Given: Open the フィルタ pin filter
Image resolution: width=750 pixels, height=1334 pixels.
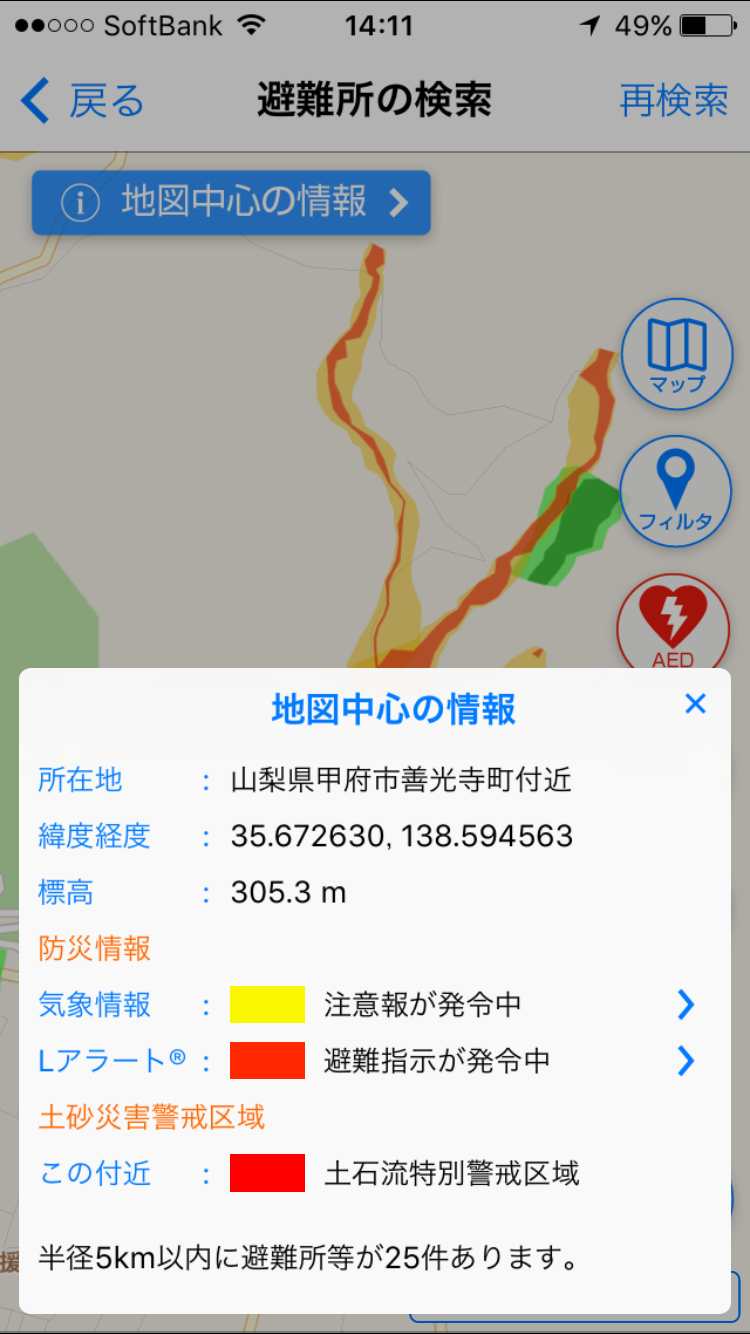Looking at the screenshot, I should coord(676,491).
